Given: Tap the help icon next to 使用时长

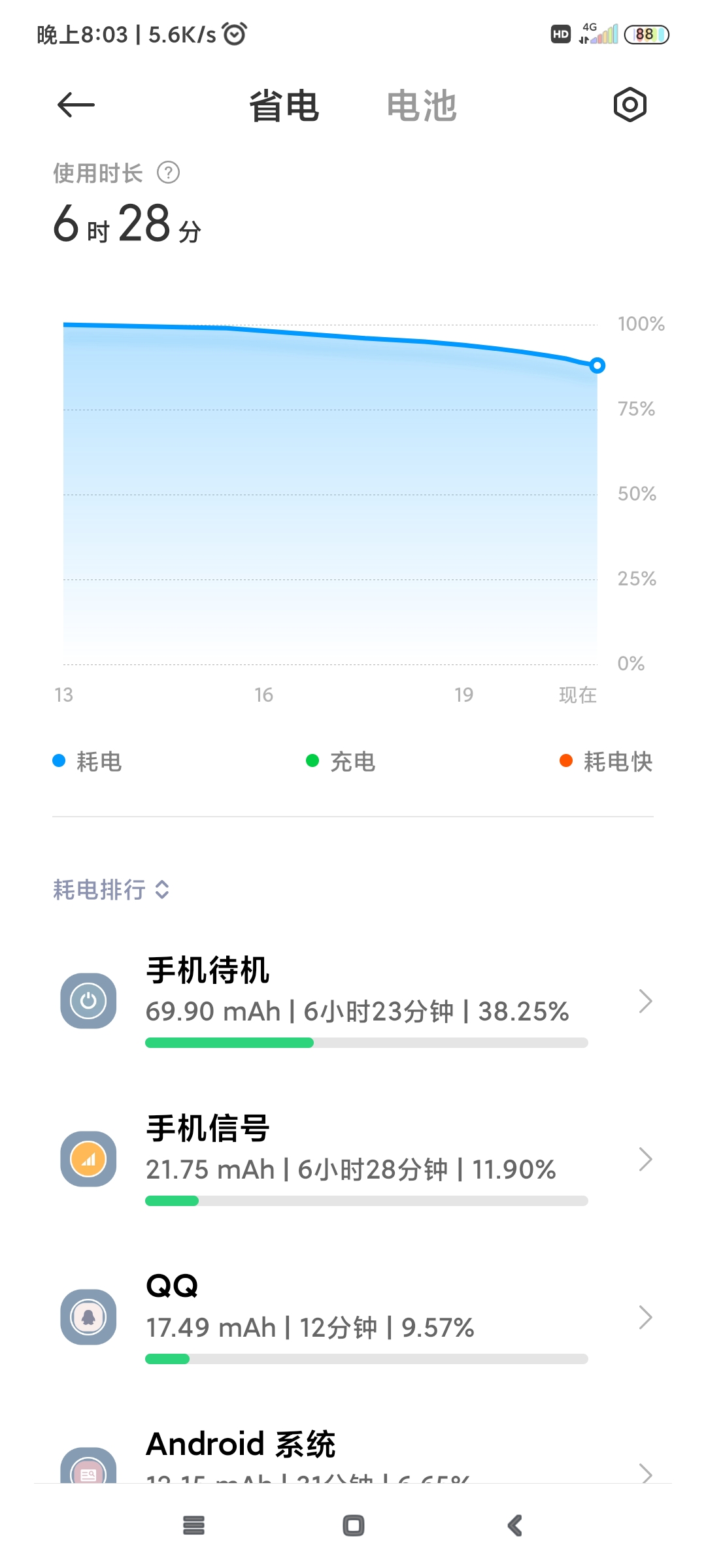Looking at the screenshot, I should [x=169, y=173].
